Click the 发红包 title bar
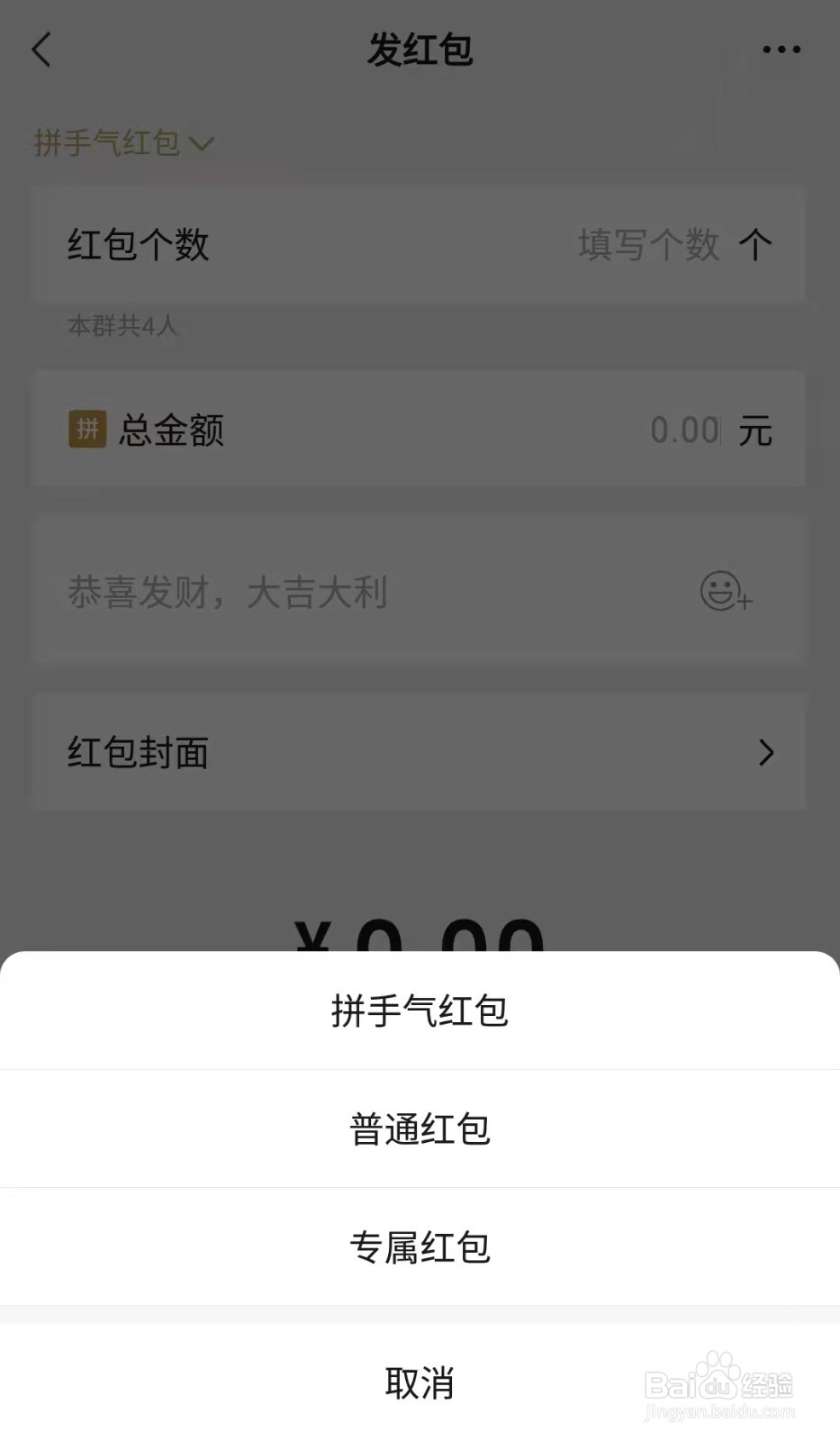 (x=420, y=50)
